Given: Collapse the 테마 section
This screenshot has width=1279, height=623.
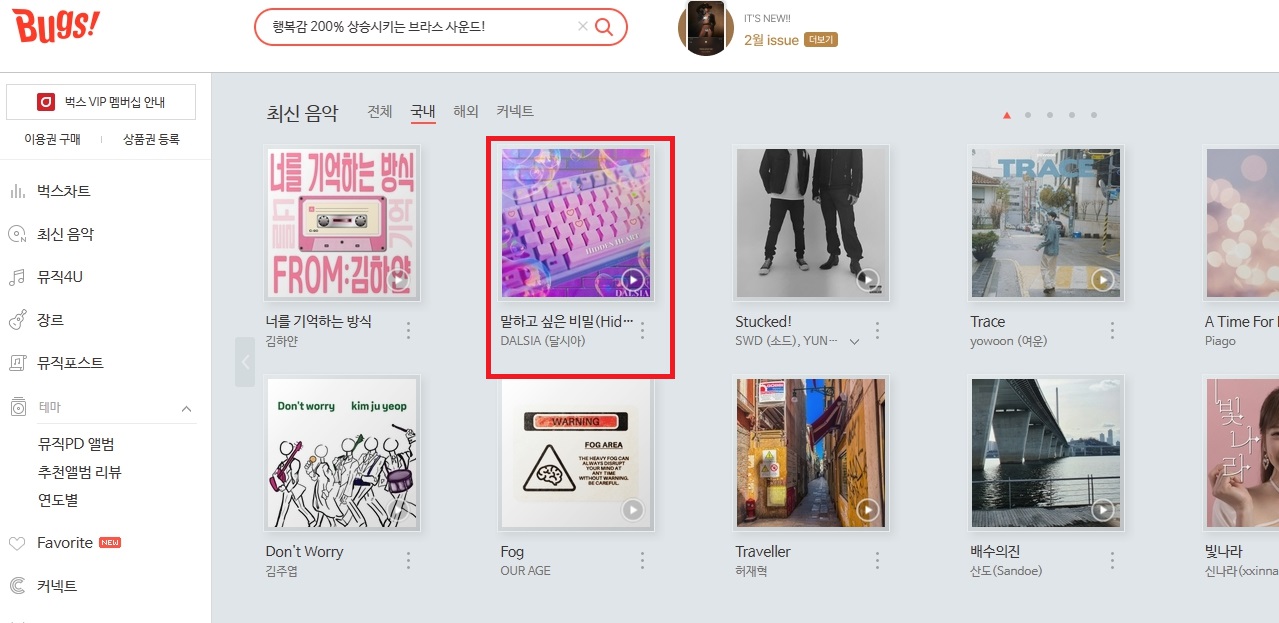Looking at the screenshot, I should 186,408.
